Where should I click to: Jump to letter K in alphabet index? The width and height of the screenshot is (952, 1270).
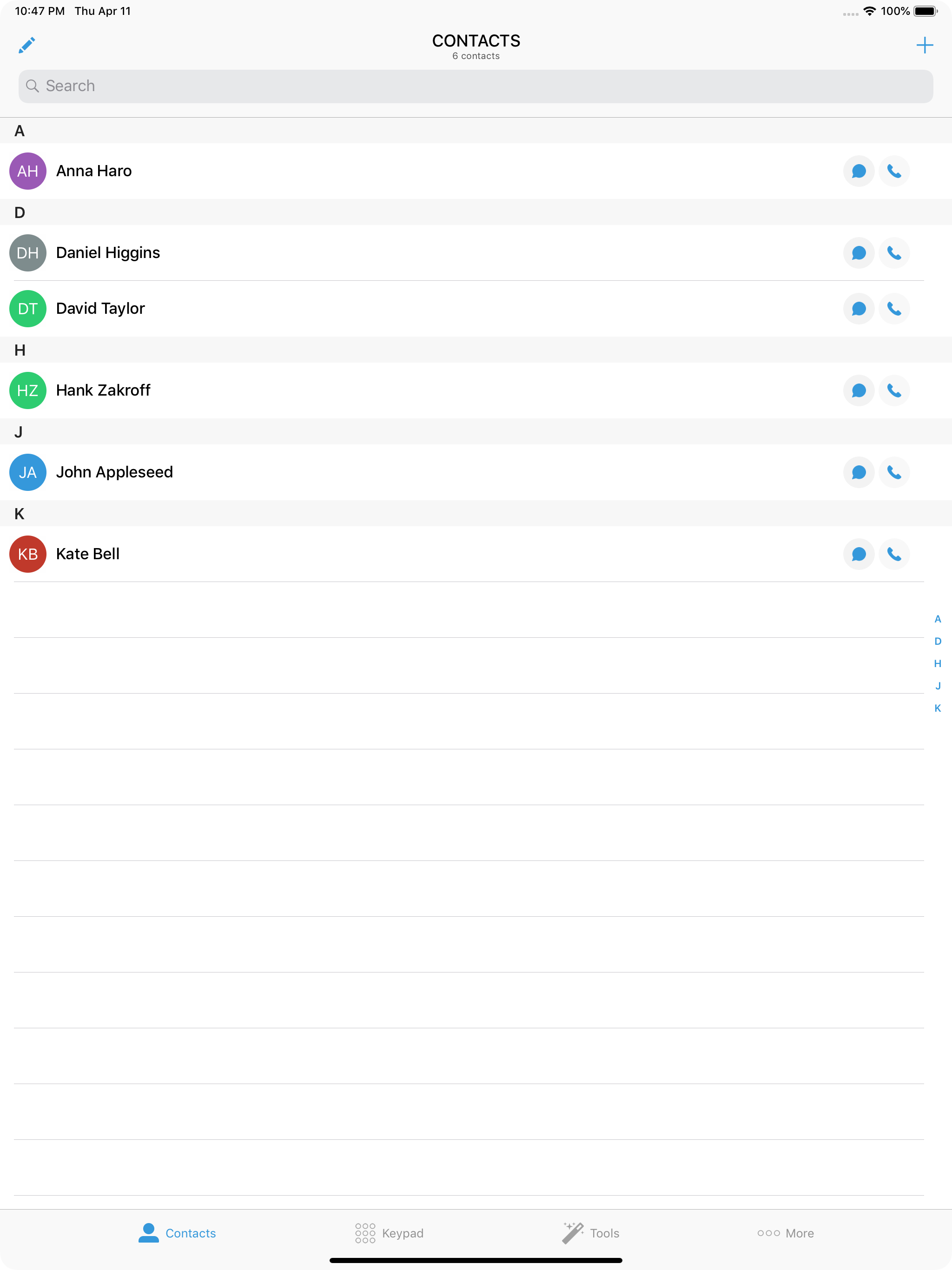pos(938,708)
